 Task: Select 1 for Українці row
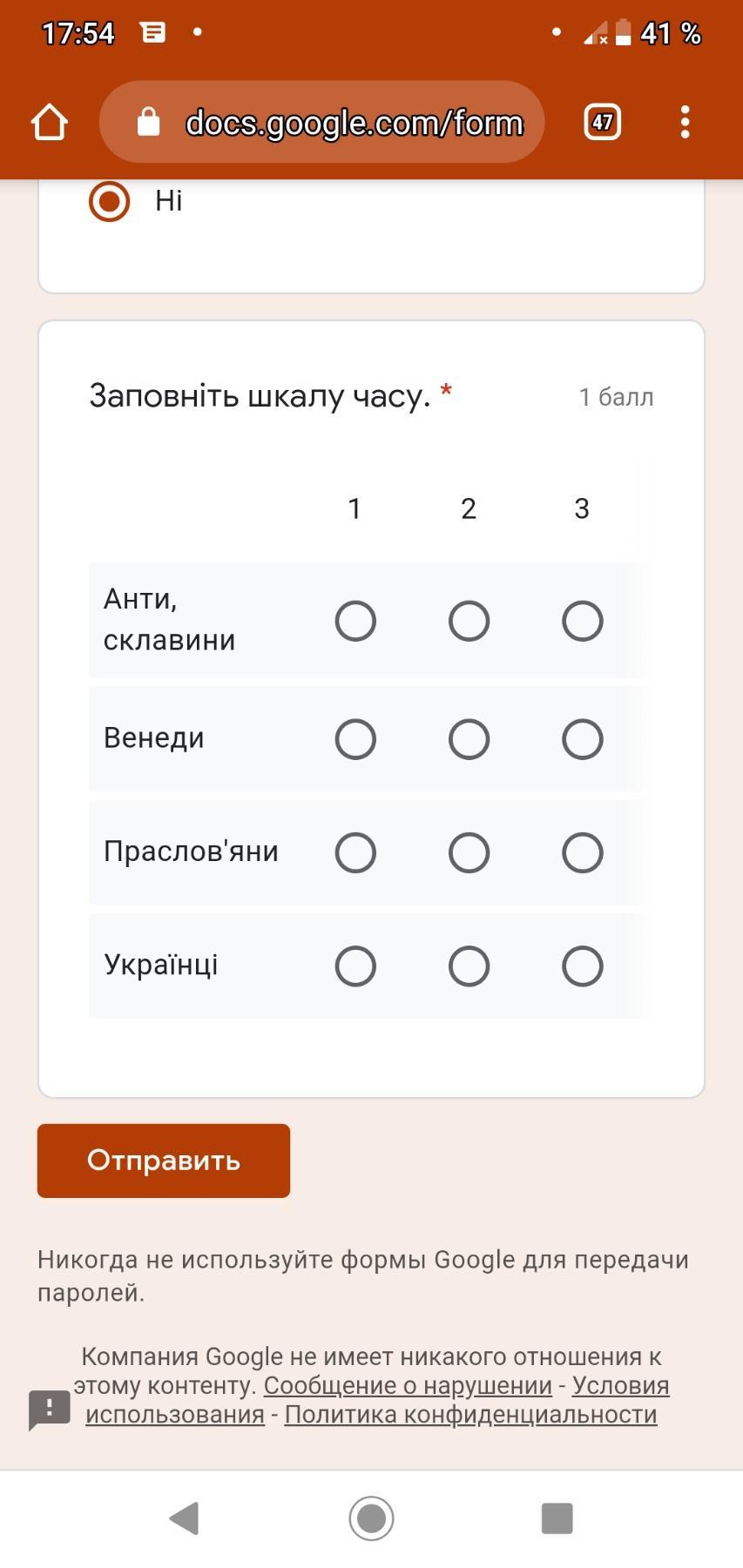tap(355, 966)
